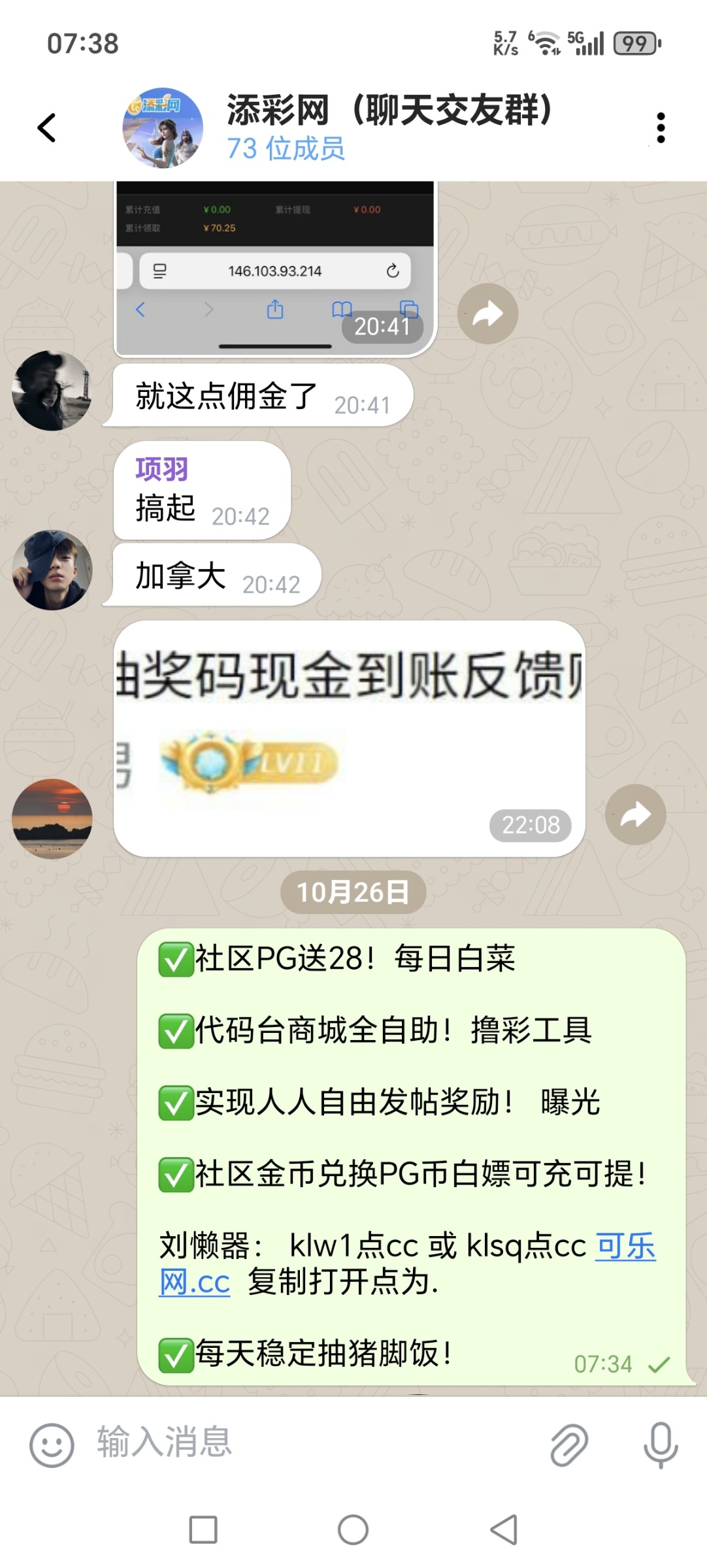Image resolution: width=707 pixels, height=1568 pixels.
Task: Open 项羽's profile from name
Action: (x=161, y=469)
